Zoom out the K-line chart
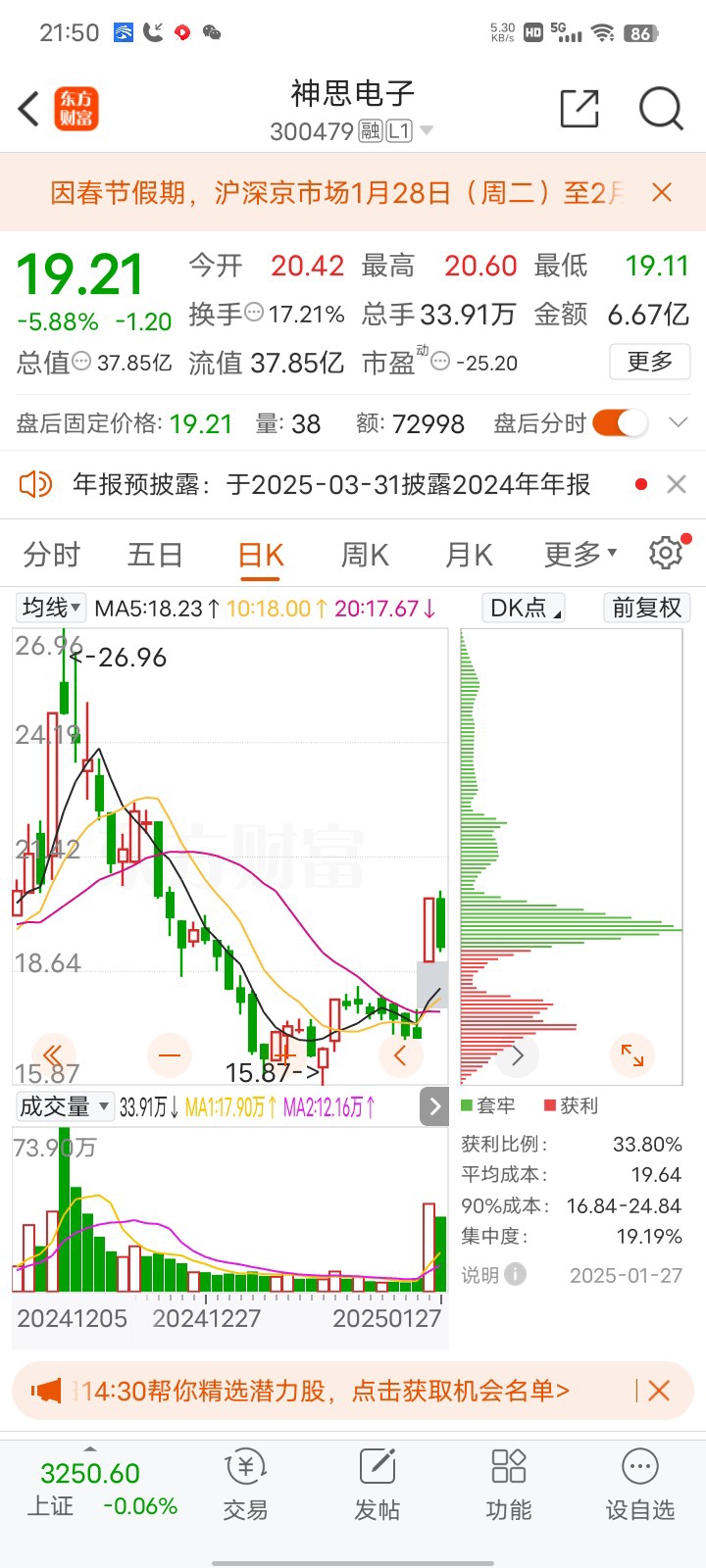Image resolution: width=706 pixels, height=1568 pixels. tap(170, 1055)
